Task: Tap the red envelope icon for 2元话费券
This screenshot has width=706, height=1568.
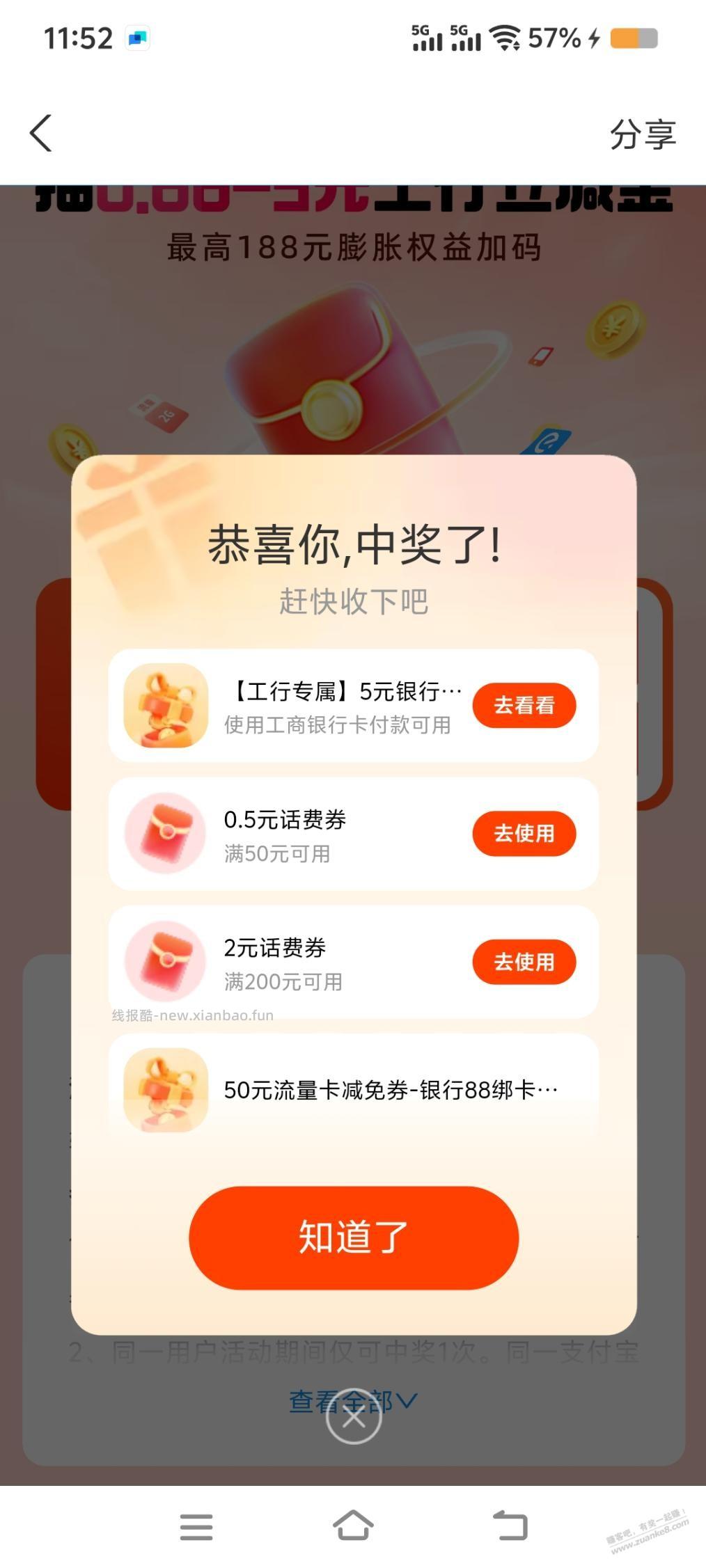Action: click(164, 961)
